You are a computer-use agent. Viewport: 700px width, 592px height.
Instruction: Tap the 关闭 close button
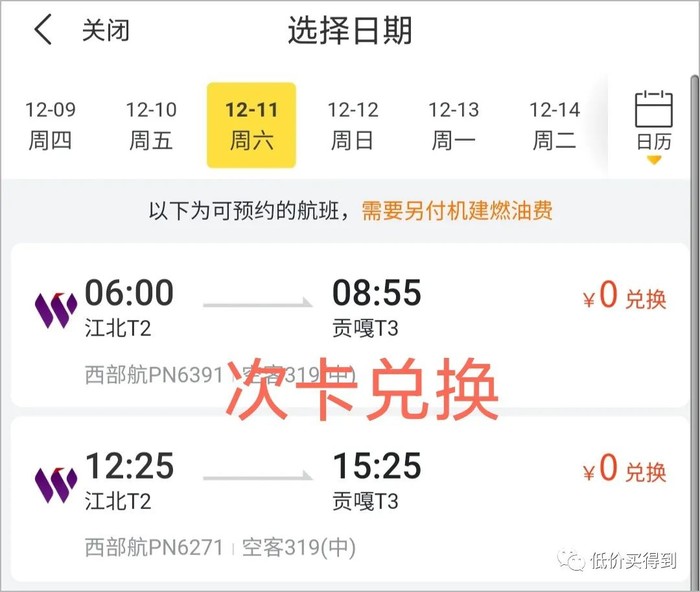click(x=105, y=31)
